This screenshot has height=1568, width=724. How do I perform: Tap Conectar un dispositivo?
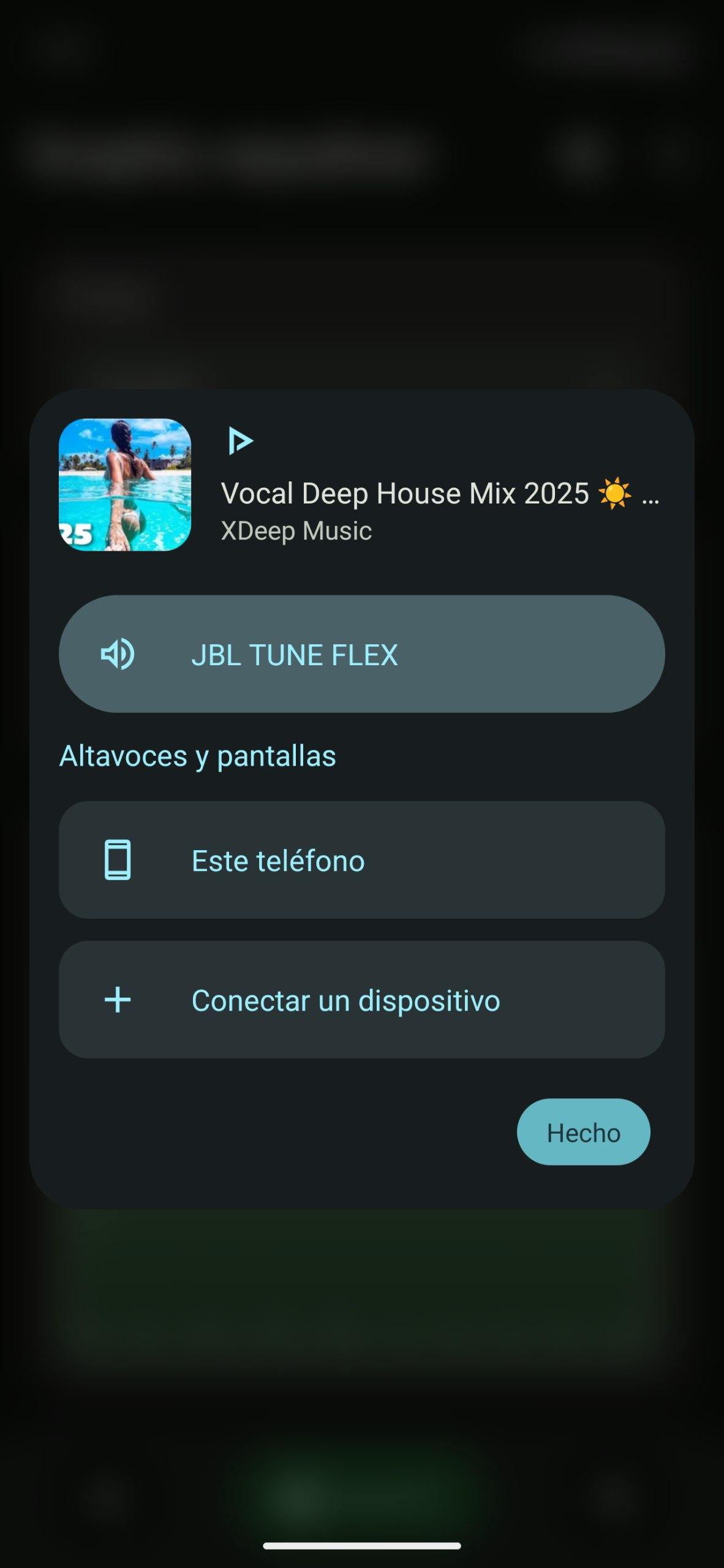click(x=361, y=1000)
